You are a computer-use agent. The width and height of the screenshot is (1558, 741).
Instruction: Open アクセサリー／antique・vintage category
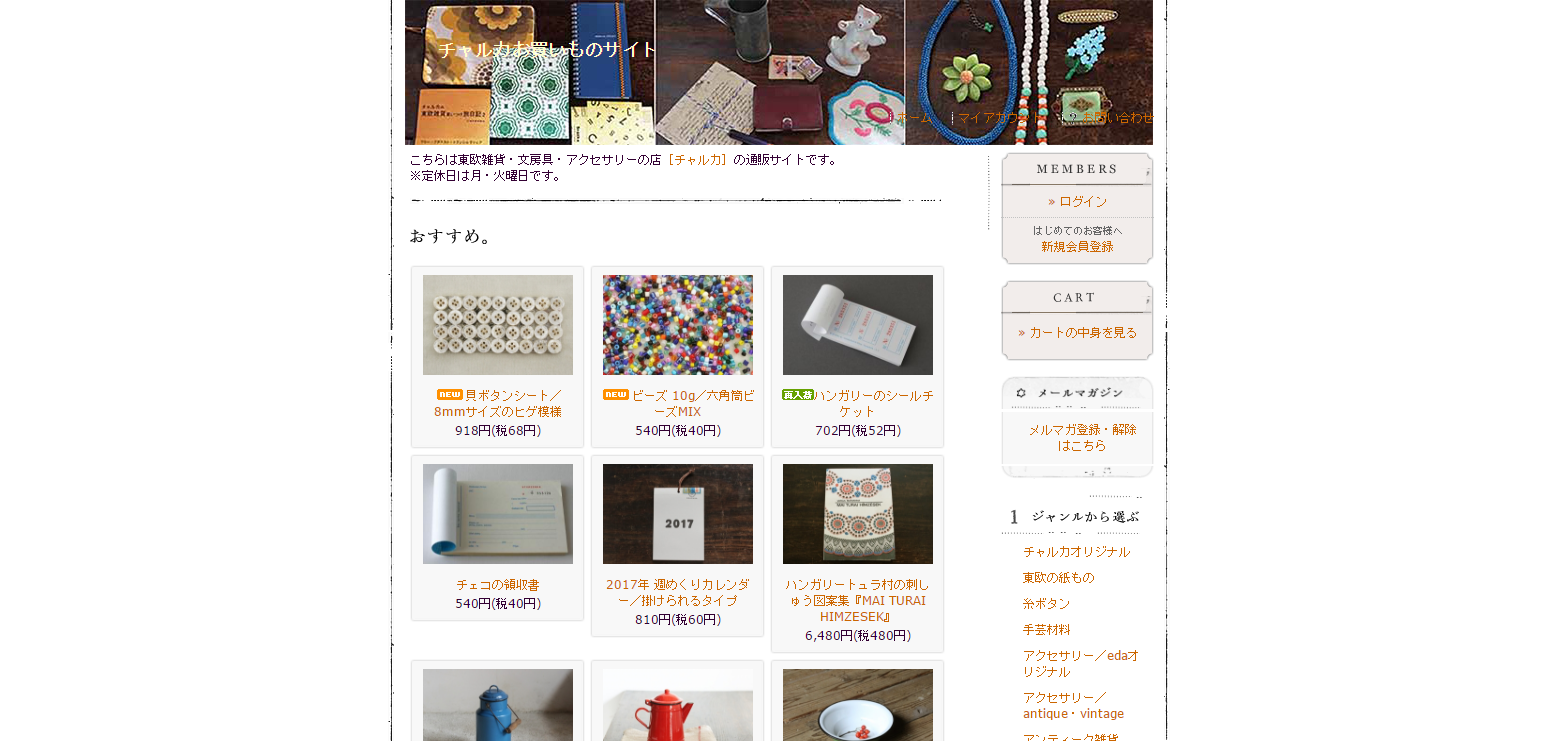coord(1073,705)
